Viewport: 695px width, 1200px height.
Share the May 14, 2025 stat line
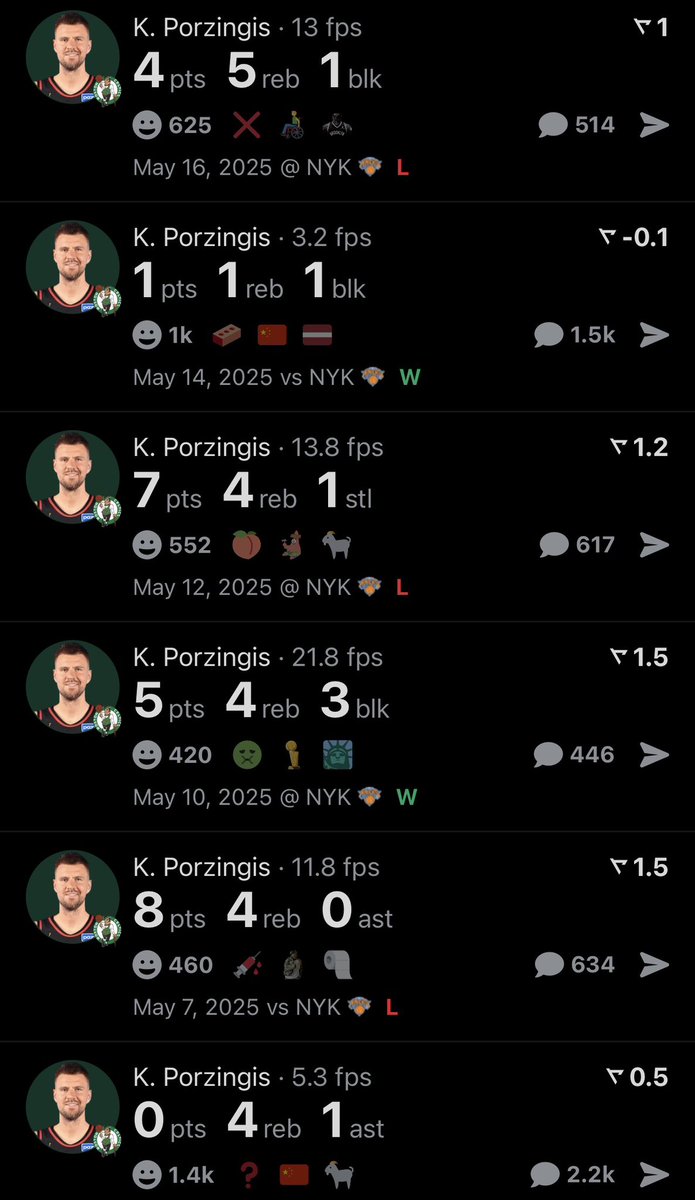[x=654, y=334]
